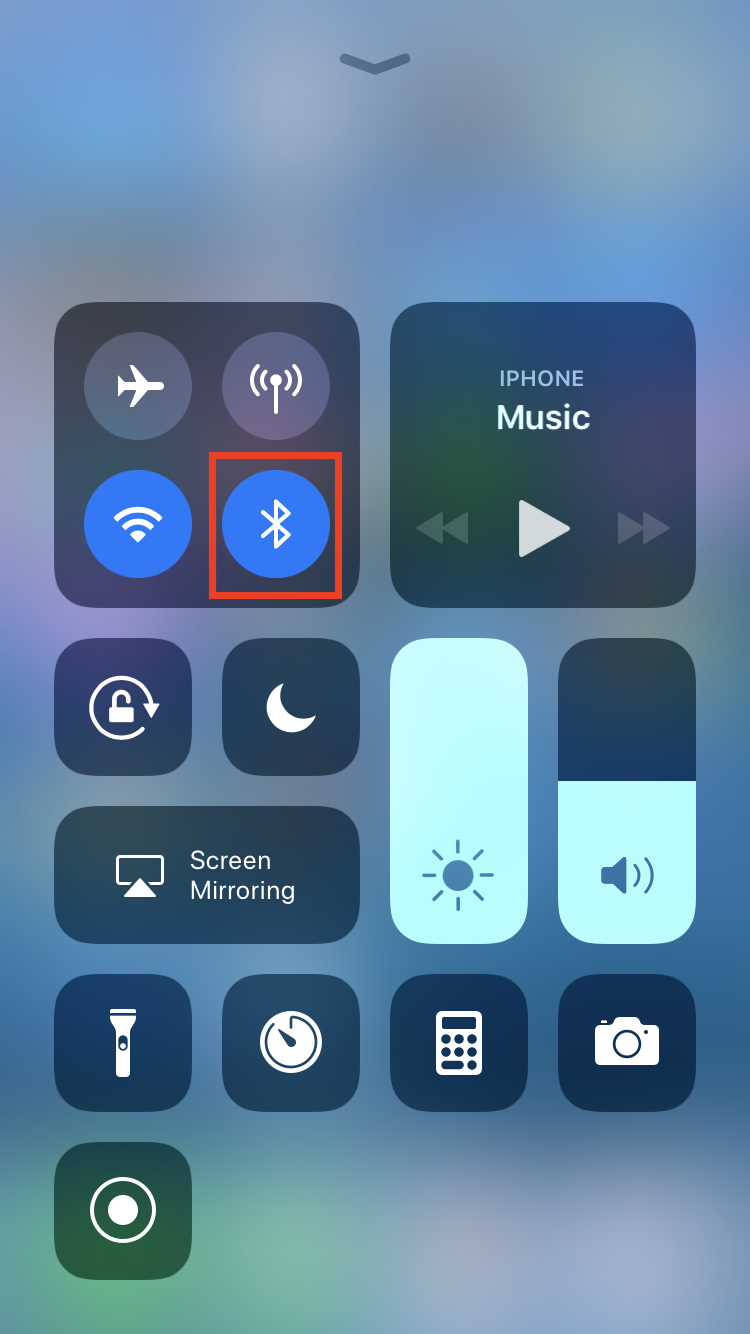Toggle Cellular Data on
The height and width of the screenshot is (1334, 750).
[x=275, y=385]
